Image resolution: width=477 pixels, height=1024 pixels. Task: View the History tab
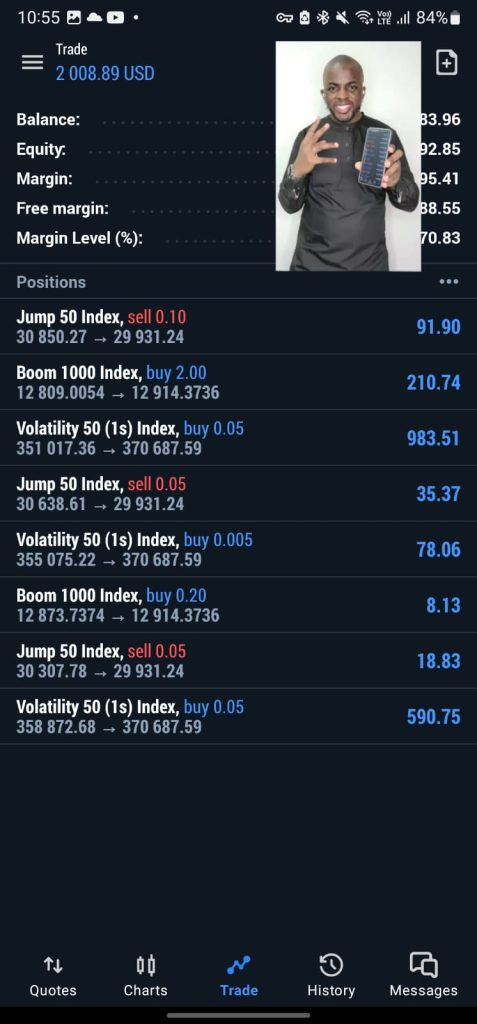331,976
